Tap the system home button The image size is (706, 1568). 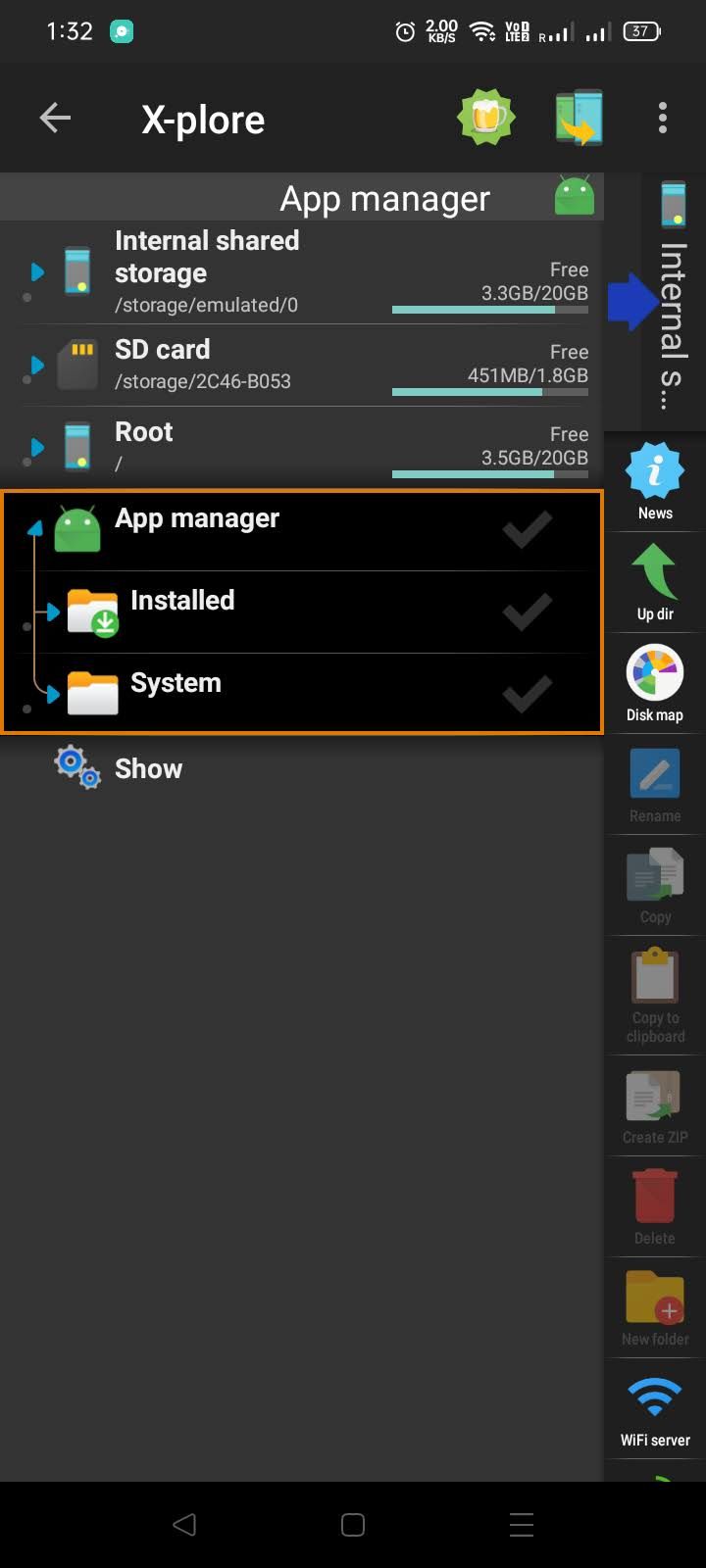353,1524
